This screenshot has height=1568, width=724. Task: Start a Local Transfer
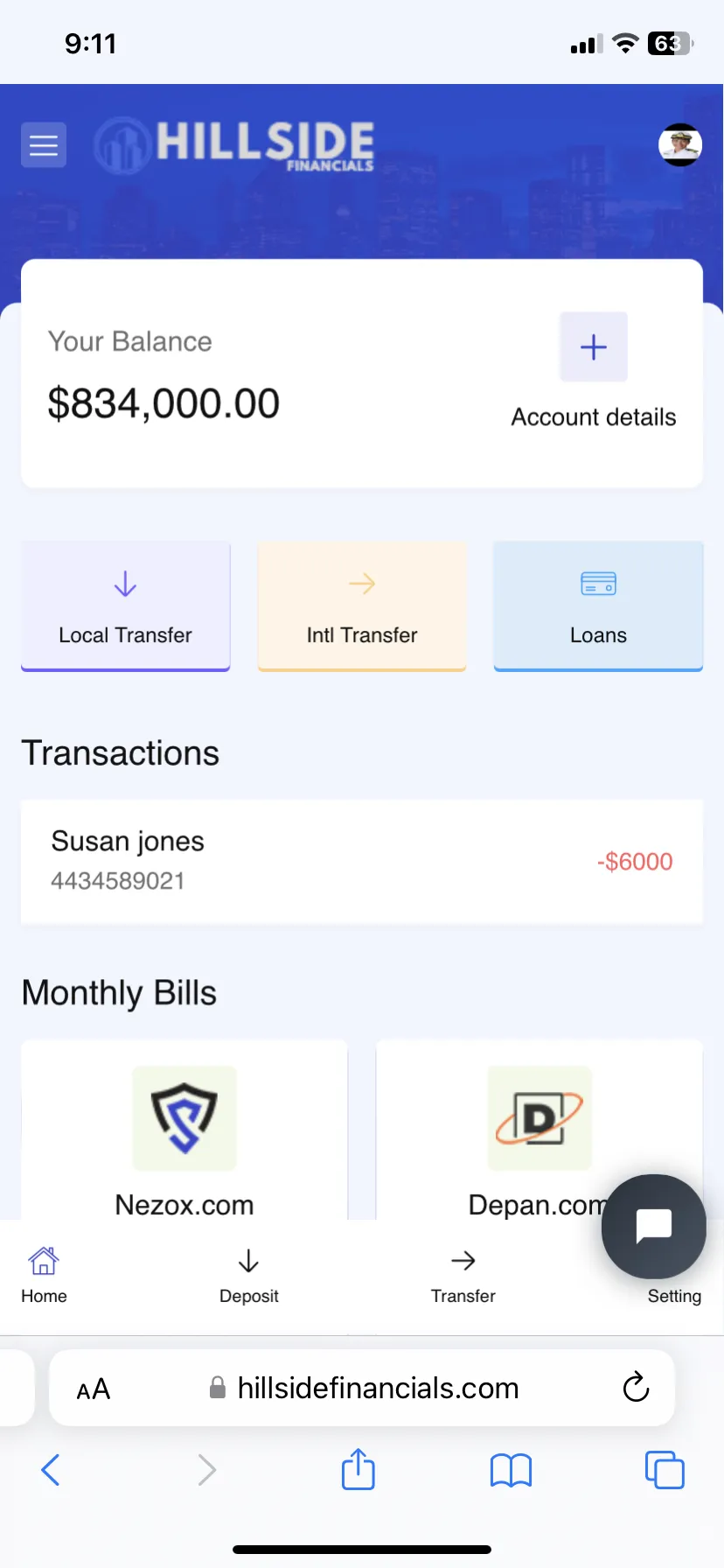(125, 606)
